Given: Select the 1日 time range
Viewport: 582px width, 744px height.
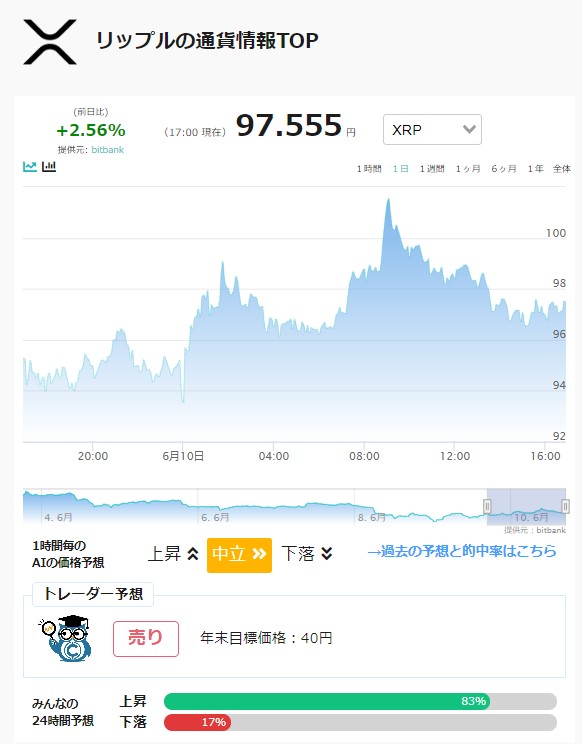Looking at the screenshot, I should (x=401, y=169).
